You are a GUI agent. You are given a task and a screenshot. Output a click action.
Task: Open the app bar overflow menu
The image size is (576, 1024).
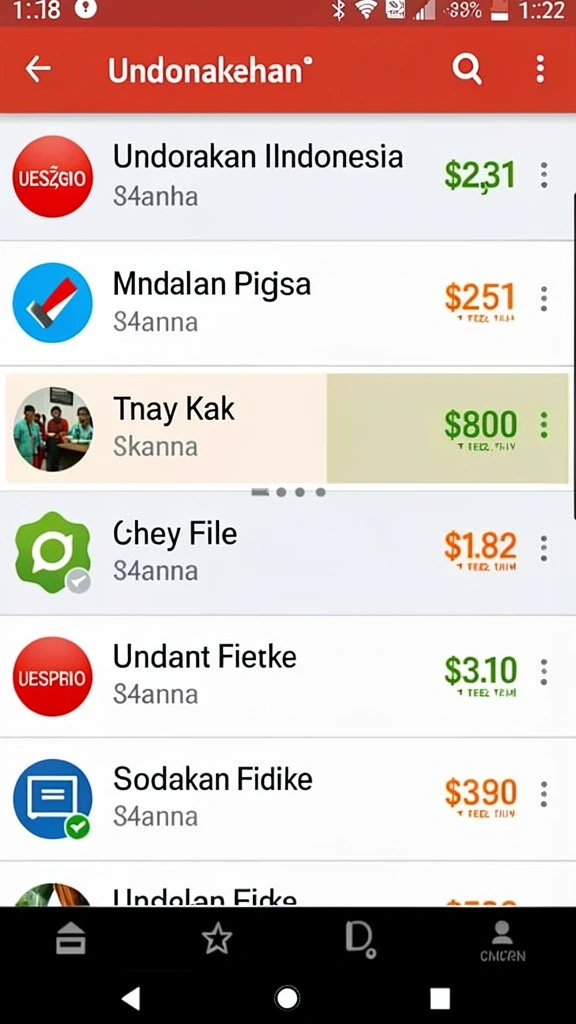[540, 69]
